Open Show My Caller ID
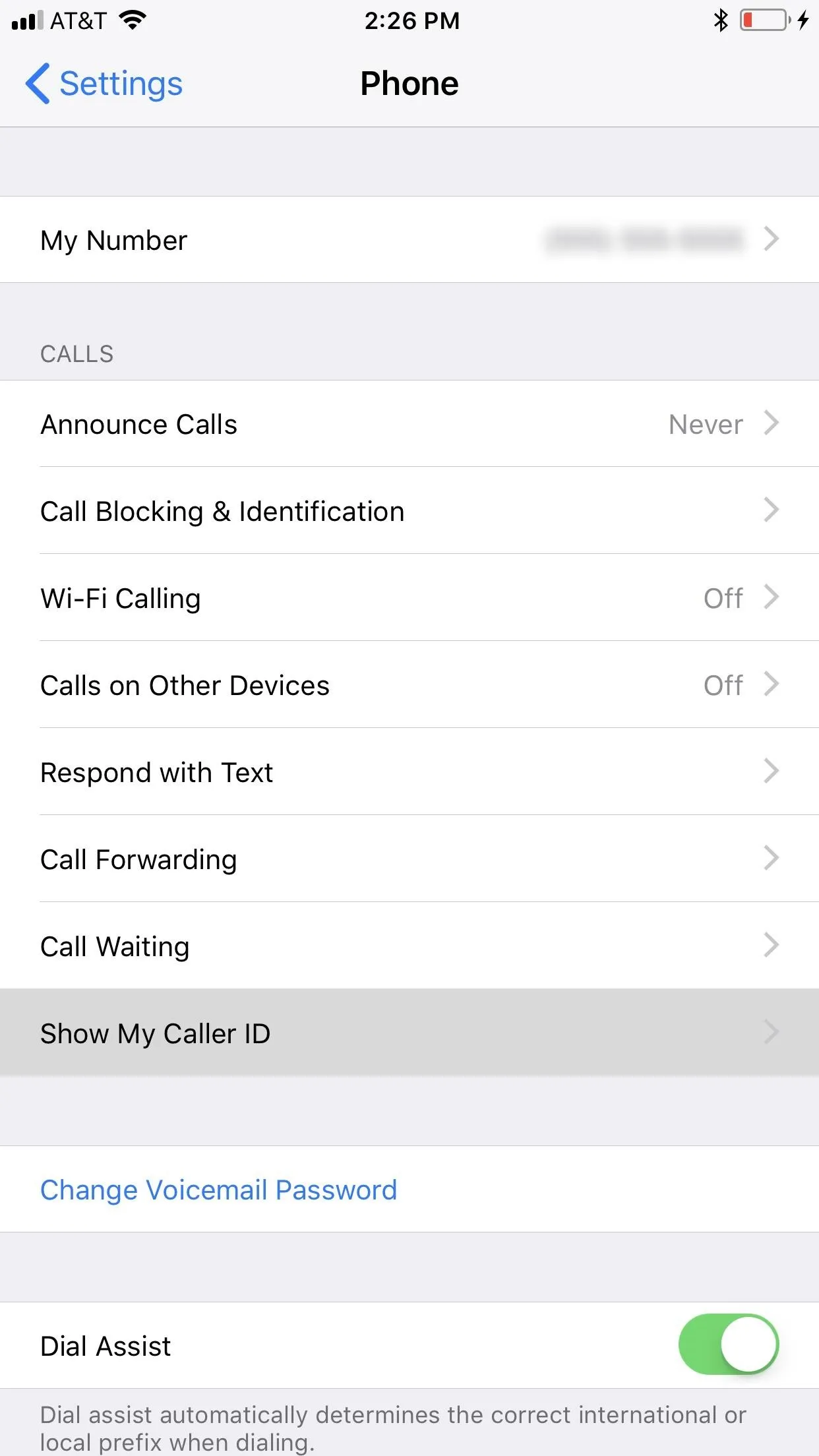The image size is (819, 1456). (409, 1033)
